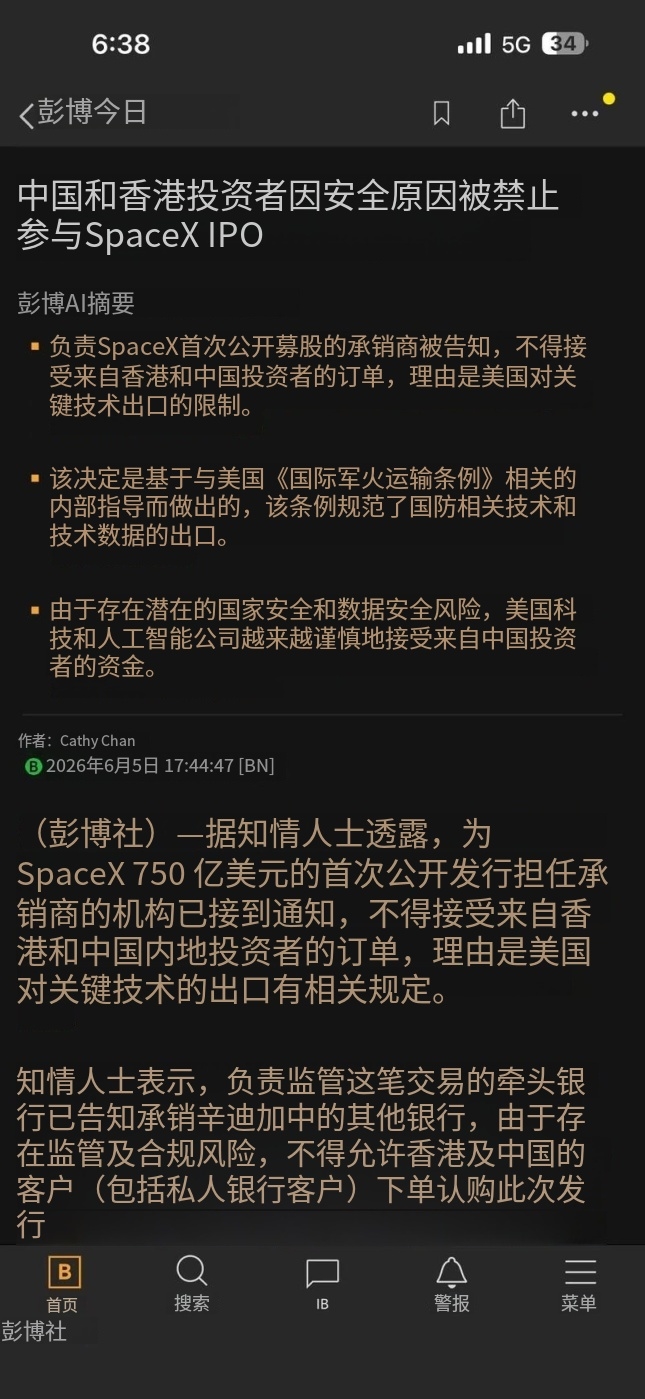Open the 菜单 menu tab
This screenshot has height=1399, width=645.
tap(580, 1284)
